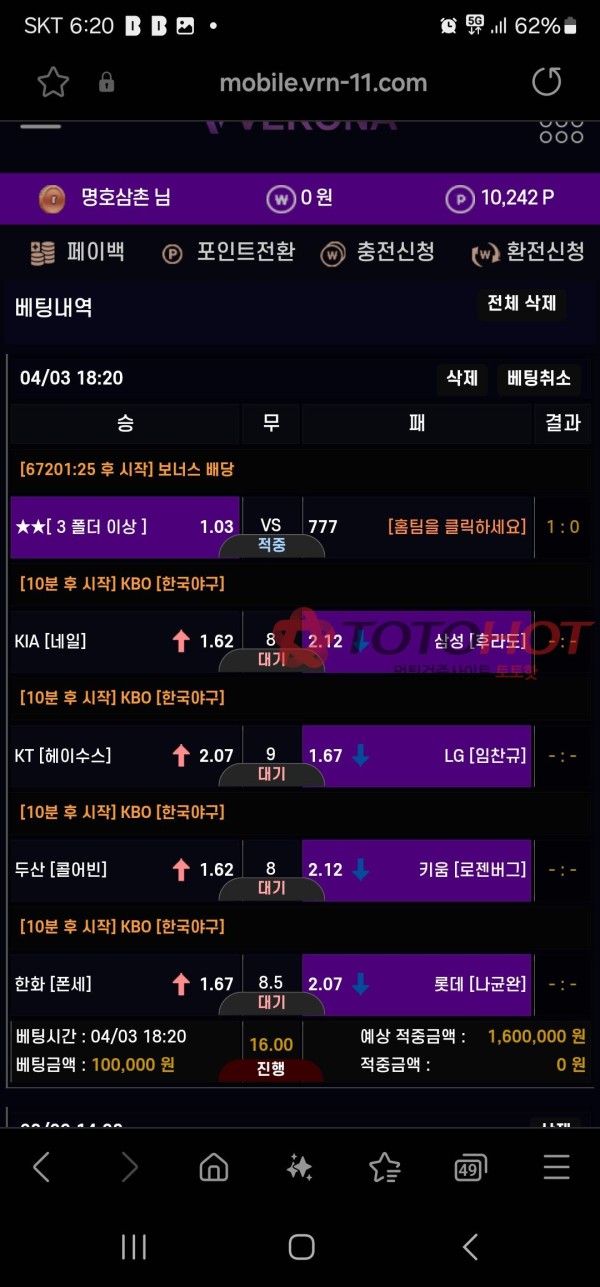Screen dimensions: 600x1287
Task: Tap 전체 삭제 button
Action: pyautogui.click(x=521, y=304)
